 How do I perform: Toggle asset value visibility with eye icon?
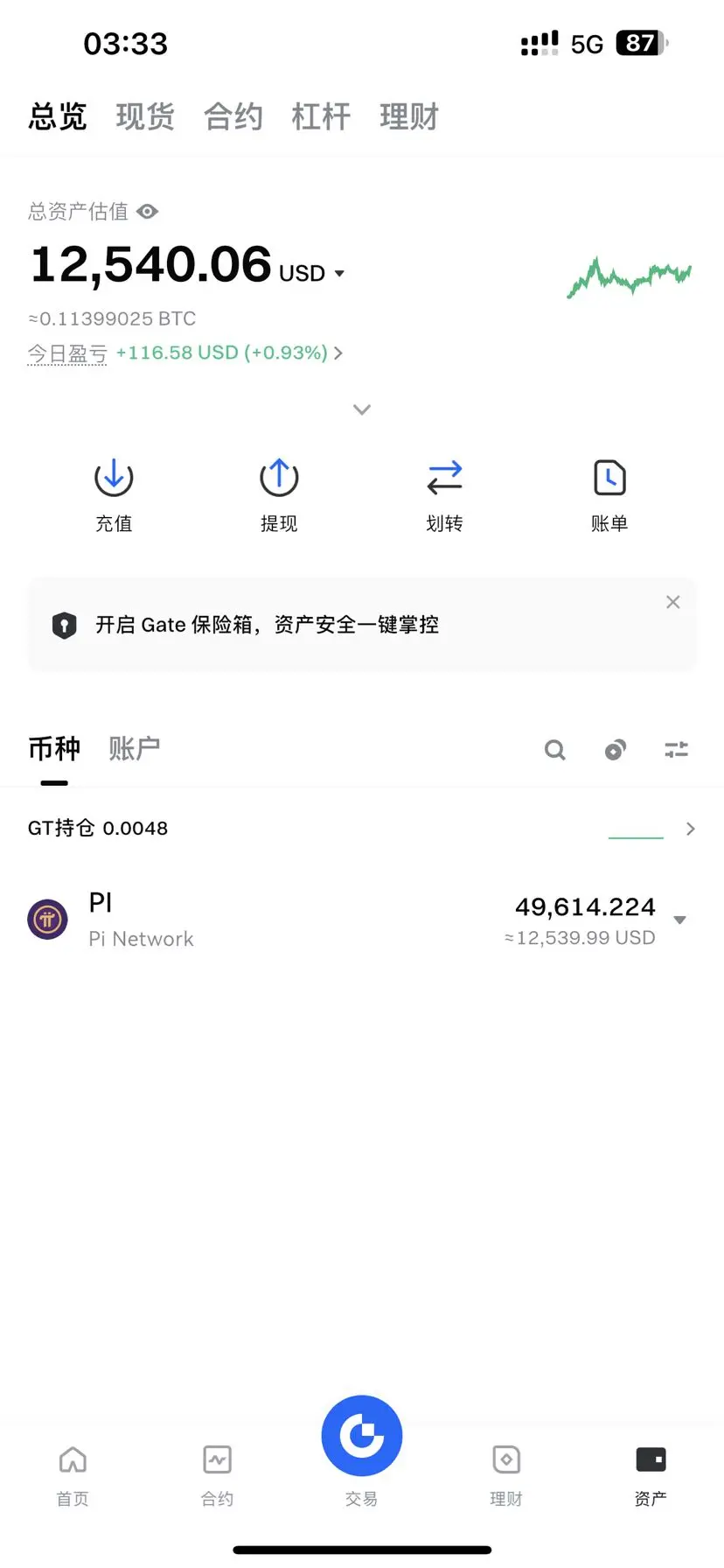pos(147,211)
